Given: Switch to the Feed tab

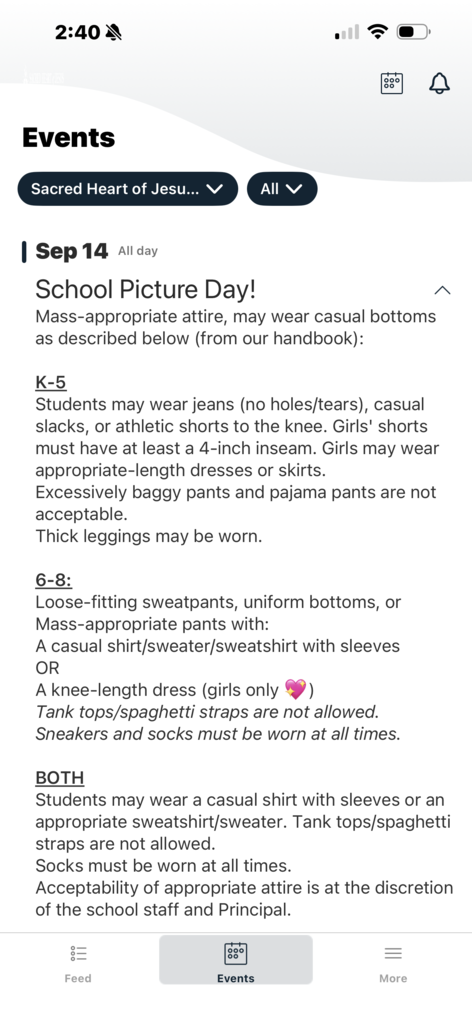Looking at the screenshot, I should (78, 963).
